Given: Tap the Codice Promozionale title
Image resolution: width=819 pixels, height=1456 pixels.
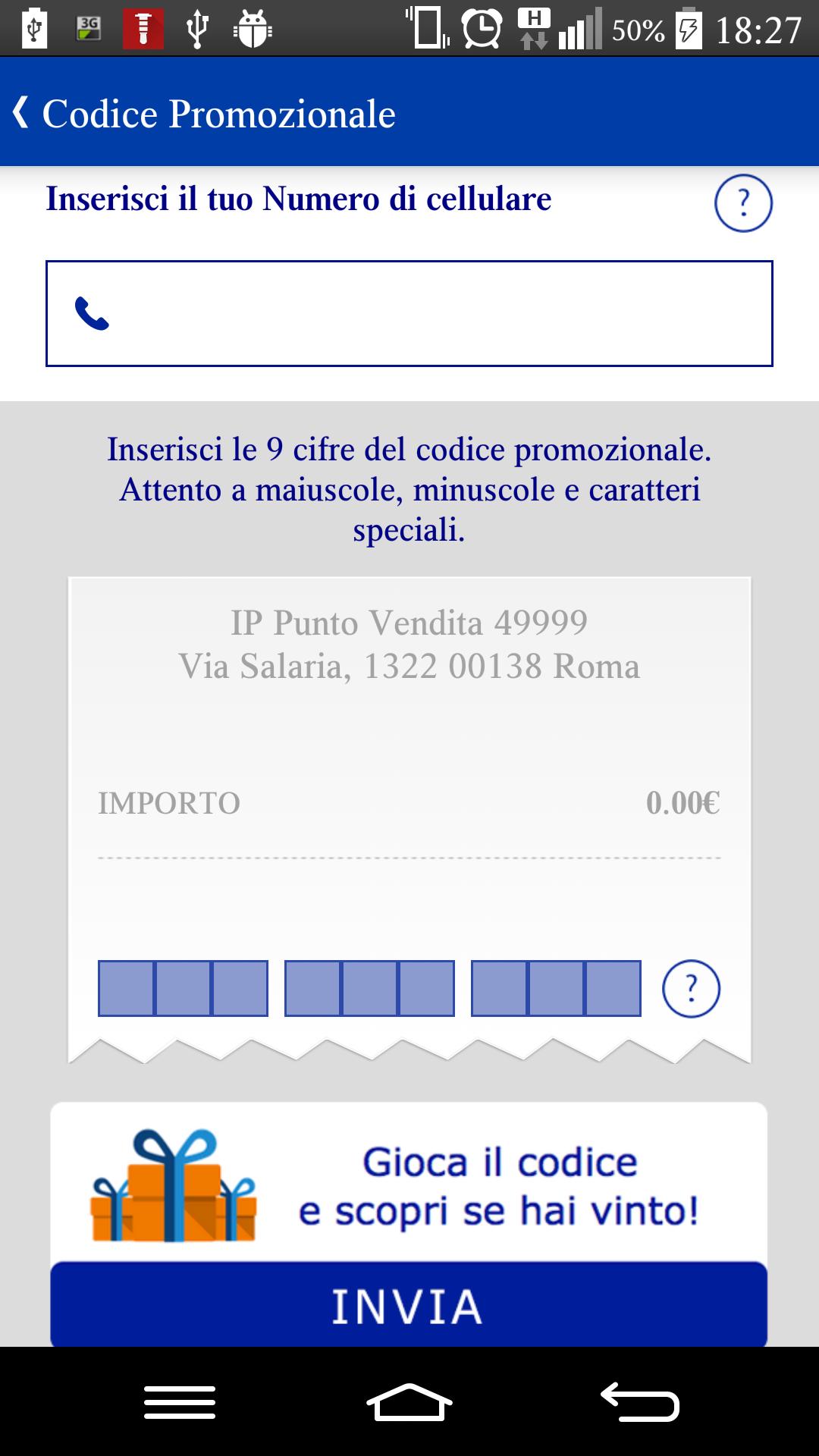Looking at the screenshot, I should point(218,112).
